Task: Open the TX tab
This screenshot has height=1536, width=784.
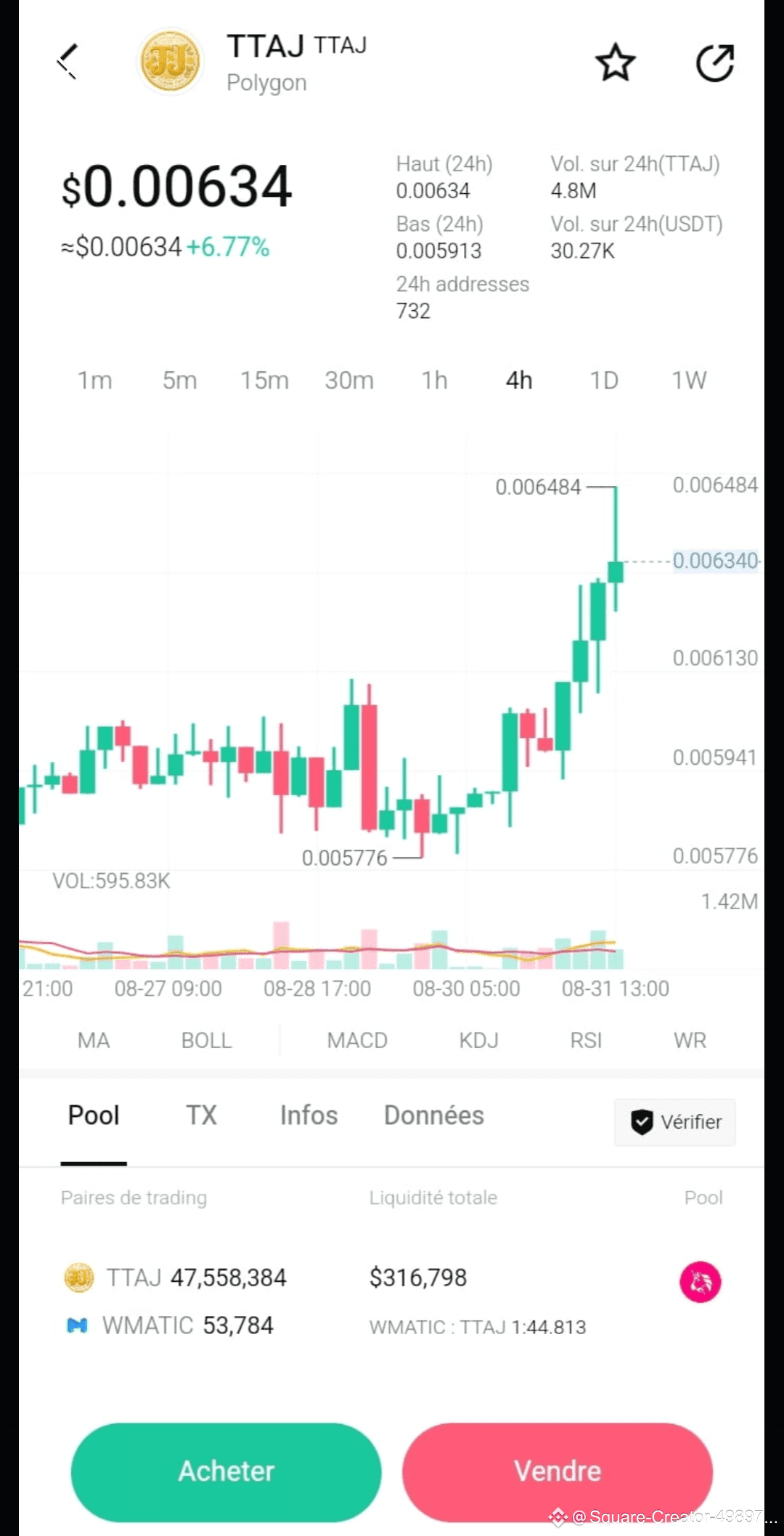Action: [201, 1116]
